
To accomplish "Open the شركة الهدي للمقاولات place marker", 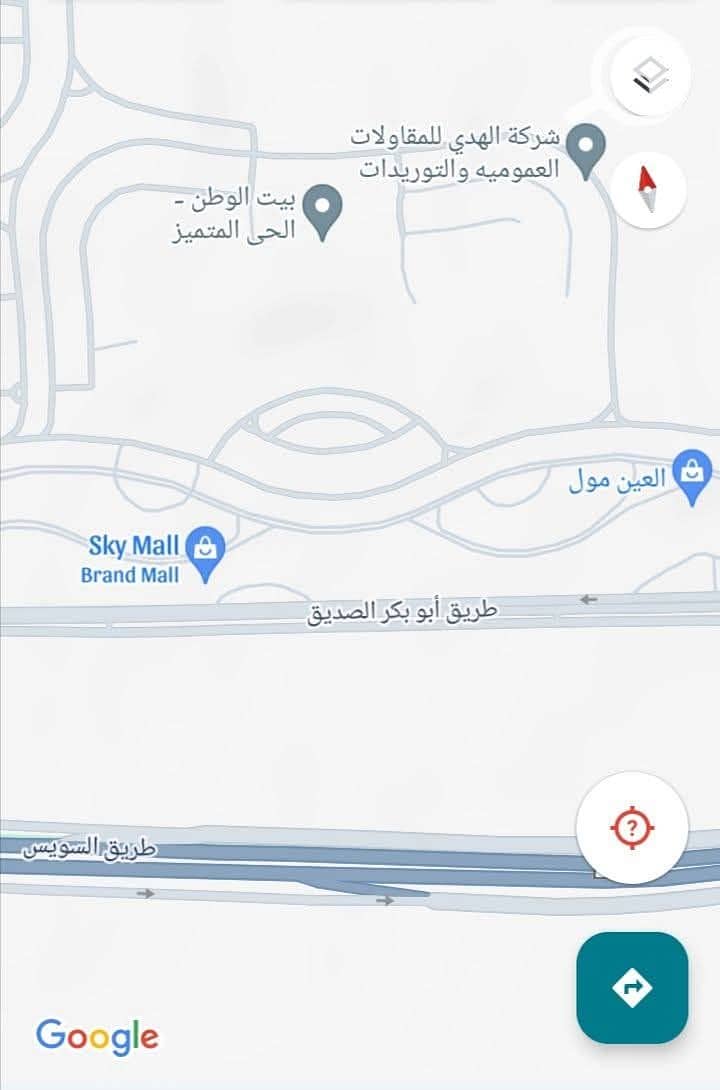I will point(585,148).
